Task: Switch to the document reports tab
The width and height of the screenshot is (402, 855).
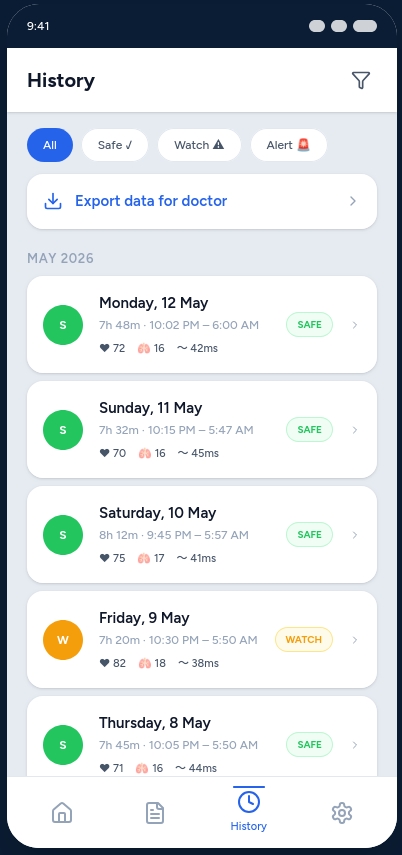Action: pos(155,813)
